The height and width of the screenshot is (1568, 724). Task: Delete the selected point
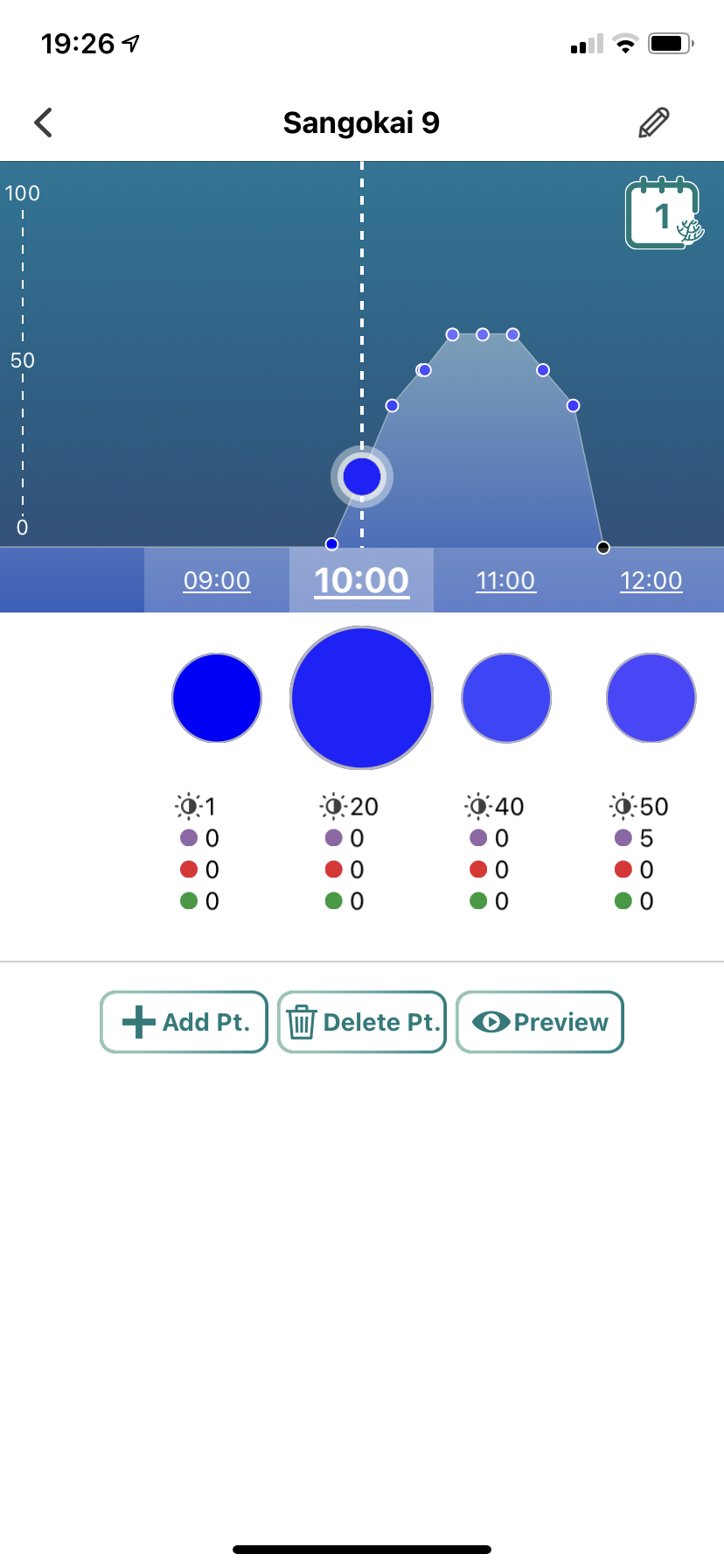[362, 1022]
